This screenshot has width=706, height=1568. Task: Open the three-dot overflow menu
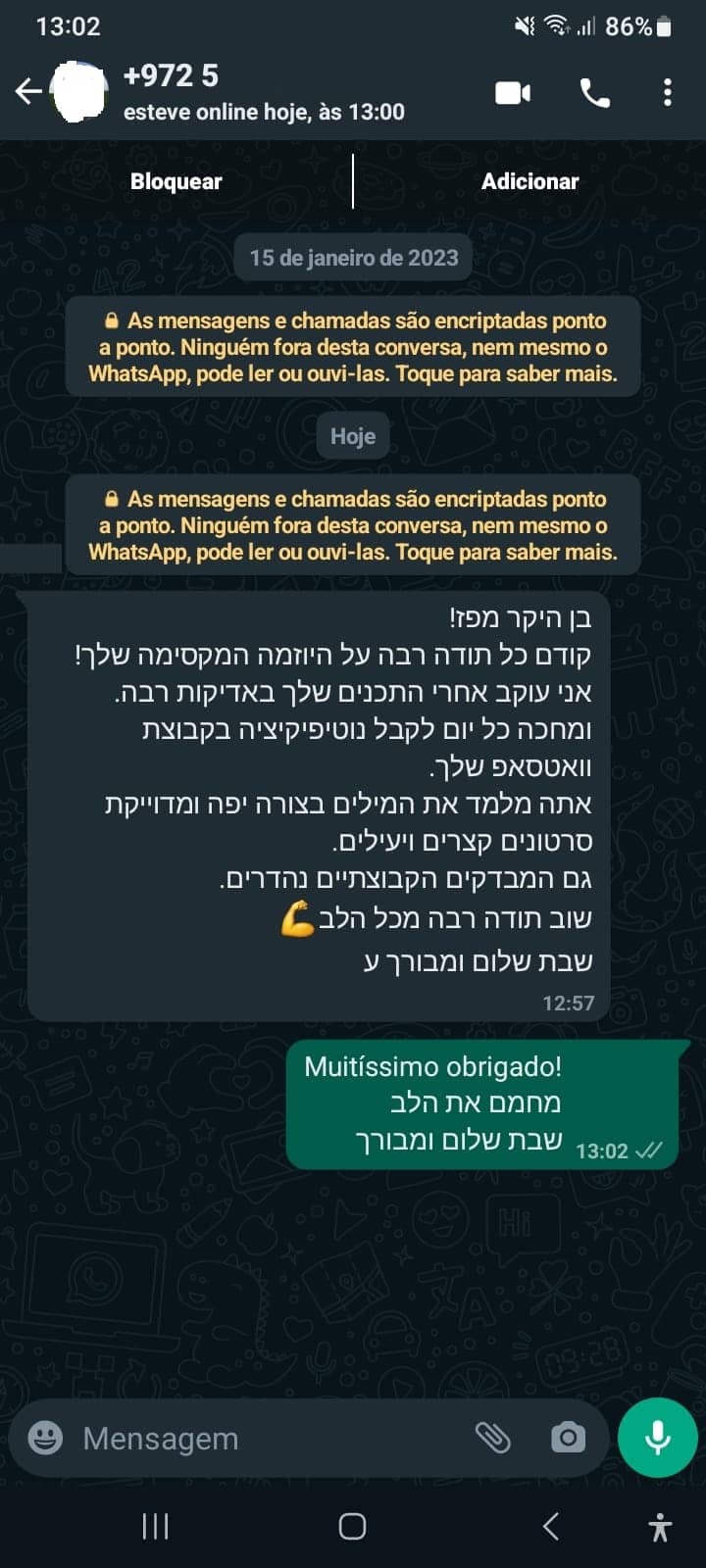(668, 93)
